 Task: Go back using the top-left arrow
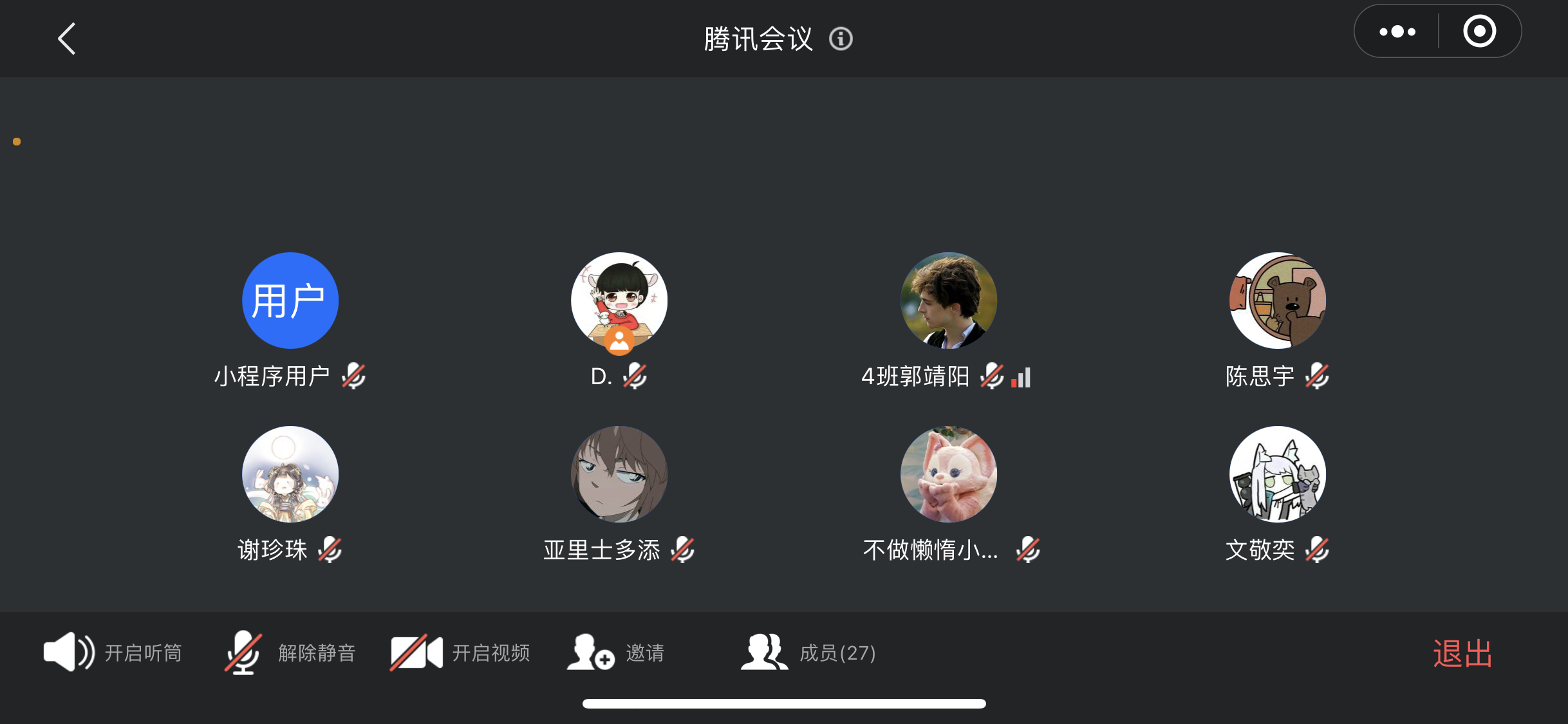pyautogui.click(x=67, y=39)
